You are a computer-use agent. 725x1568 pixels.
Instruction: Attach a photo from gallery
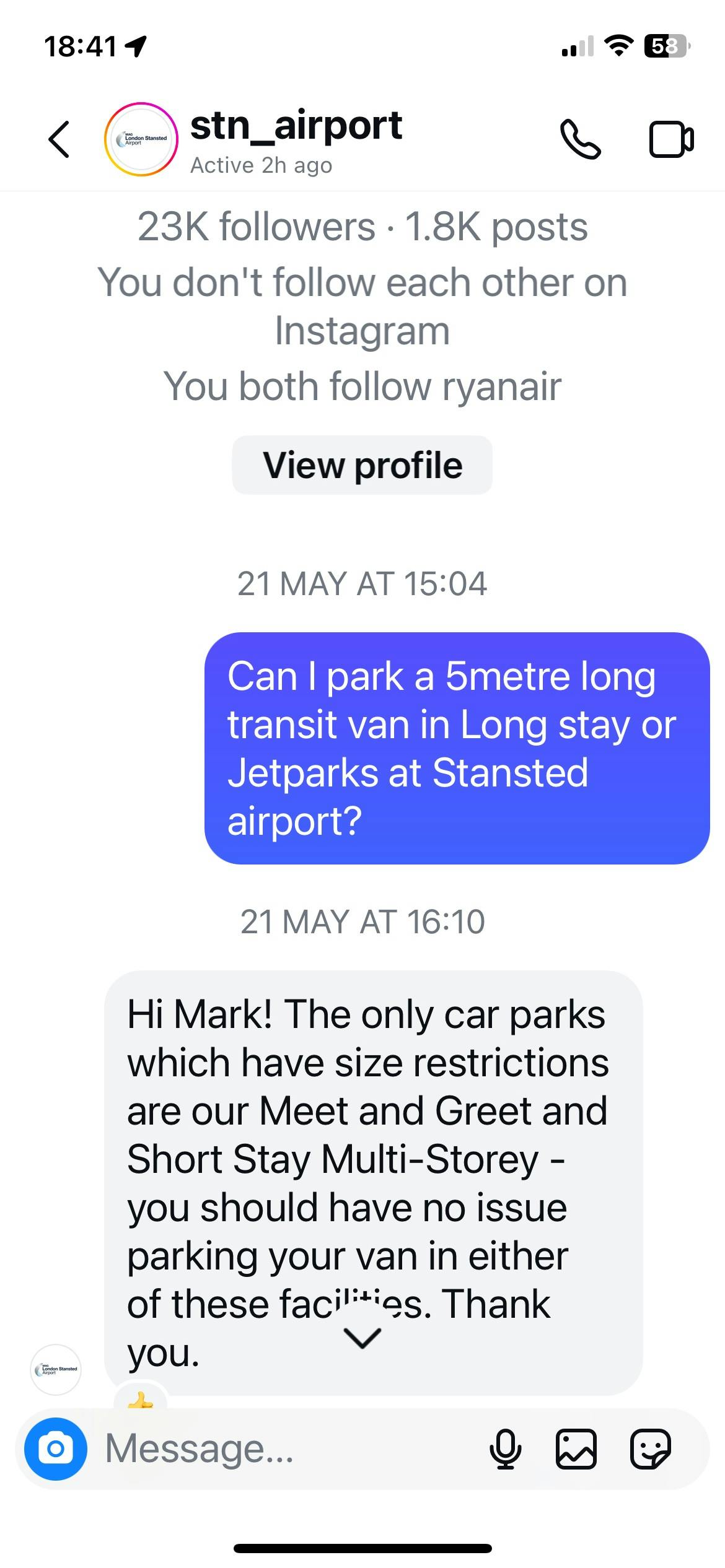[576, 1448]
